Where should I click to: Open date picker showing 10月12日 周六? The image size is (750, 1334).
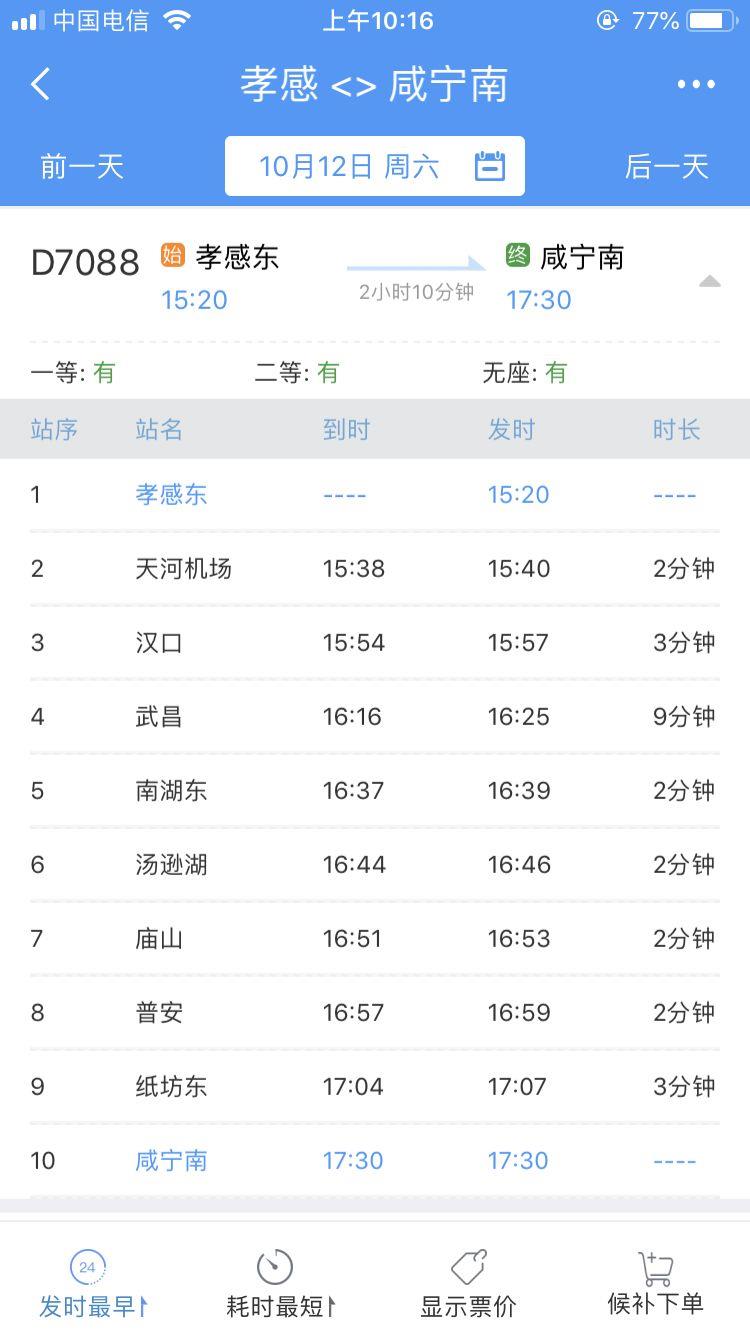point(375,166)
